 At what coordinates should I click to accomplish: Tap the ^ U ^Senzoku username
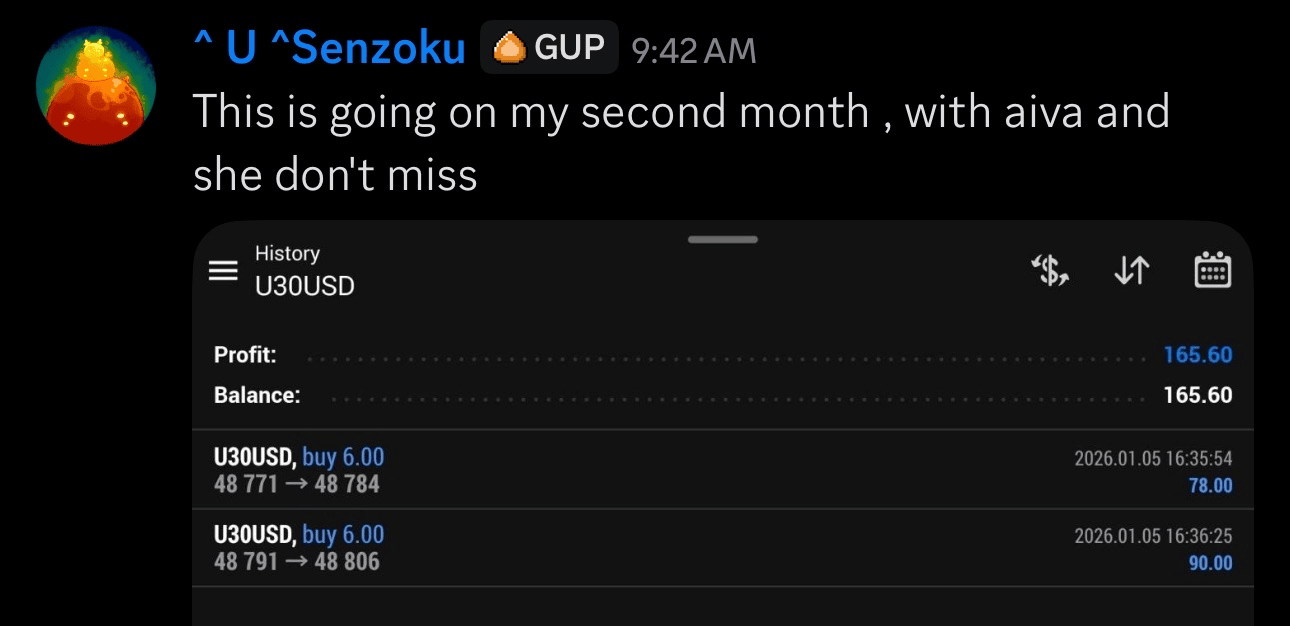[330, 48]
